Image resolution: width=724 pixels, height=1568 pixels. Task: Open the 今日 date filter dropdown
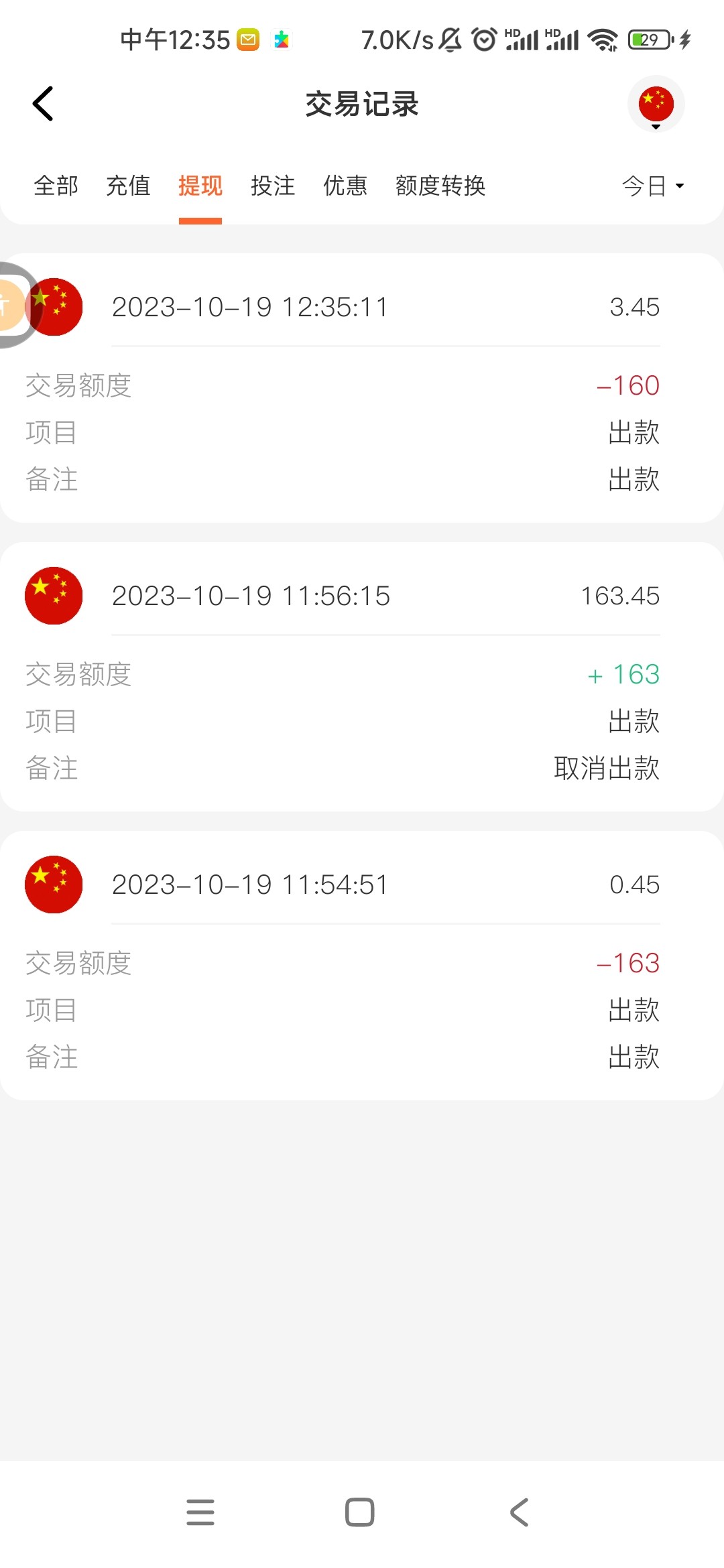652,186
